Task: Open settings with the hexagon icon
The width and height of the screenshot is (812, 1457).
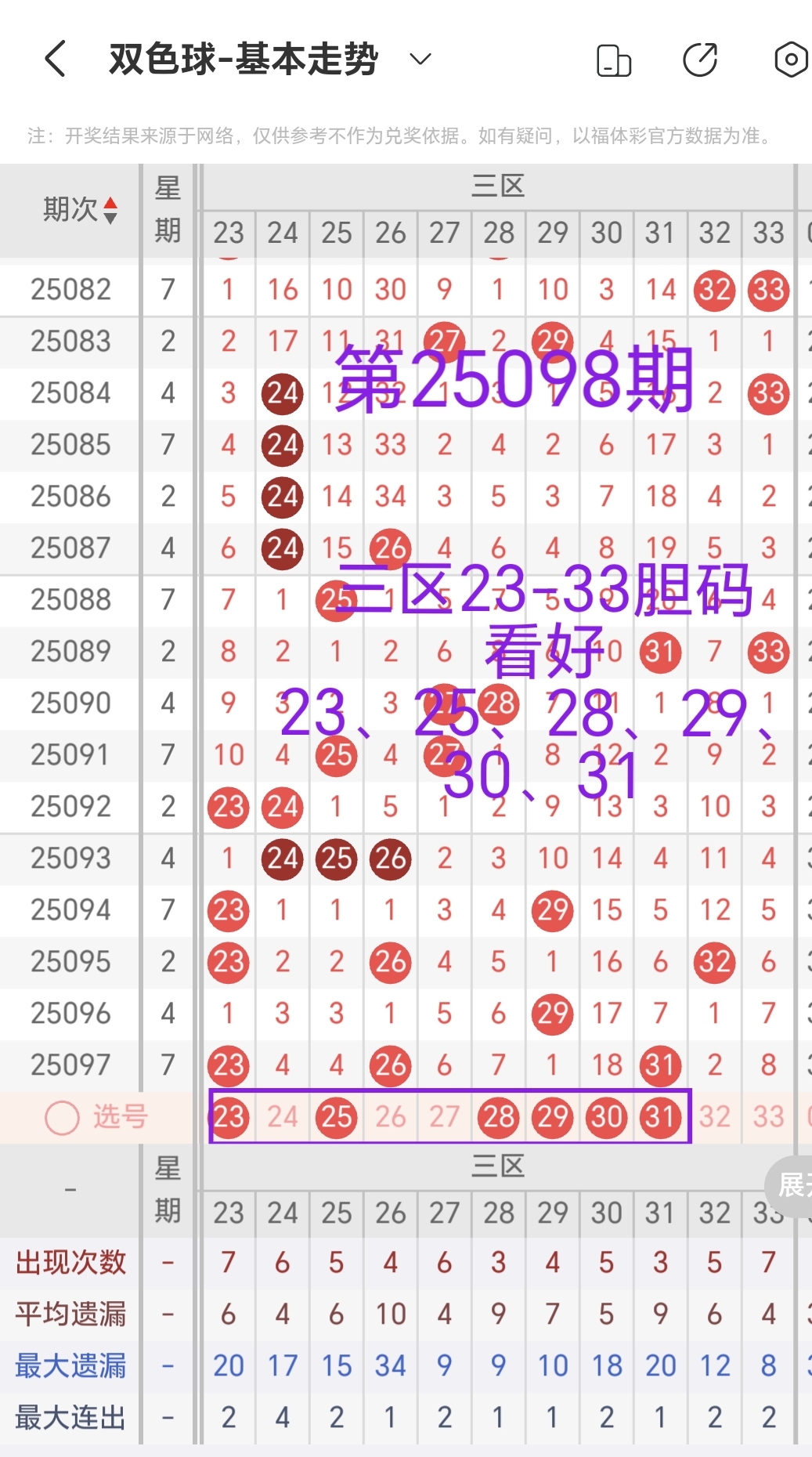Action: pos(792,58)
